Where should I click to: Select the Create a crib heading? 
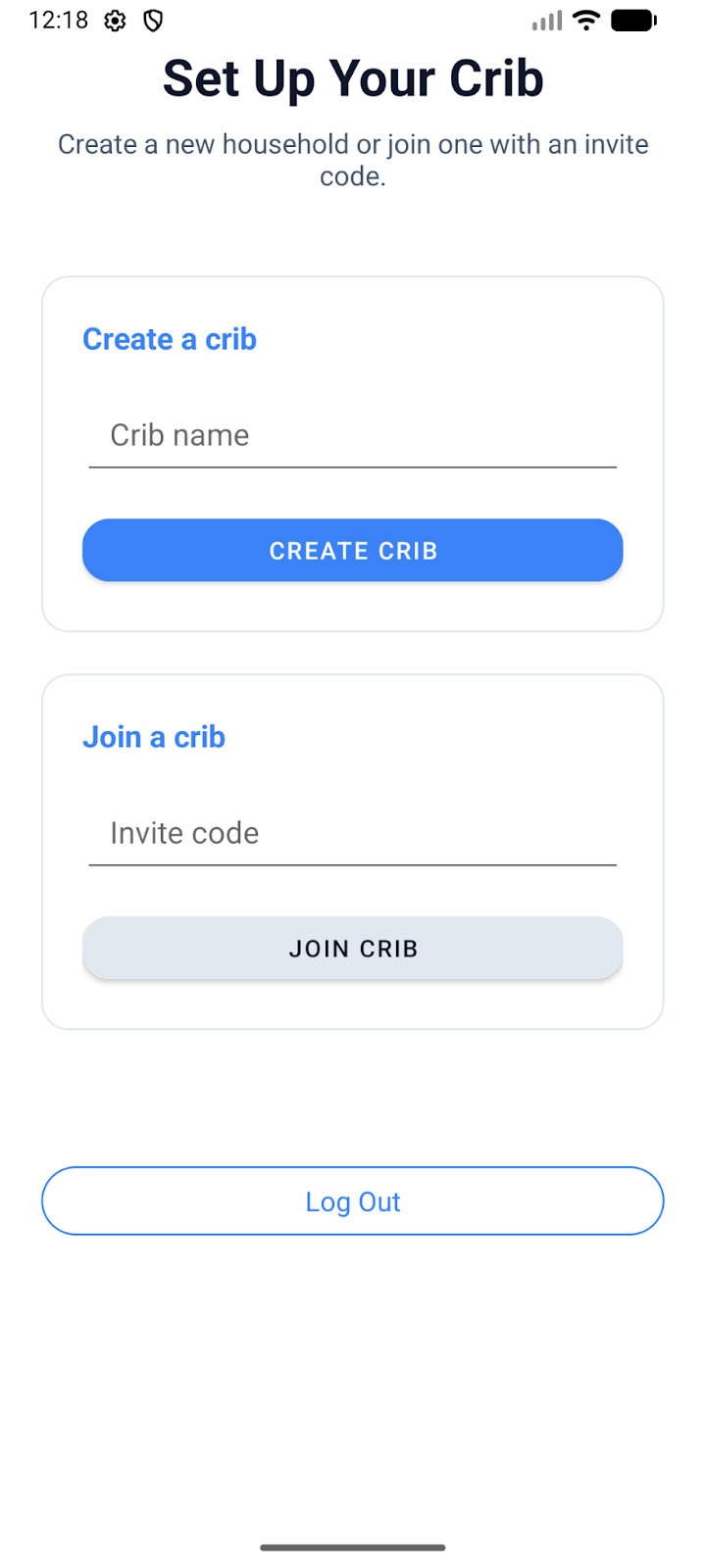(x=169, y=339)
